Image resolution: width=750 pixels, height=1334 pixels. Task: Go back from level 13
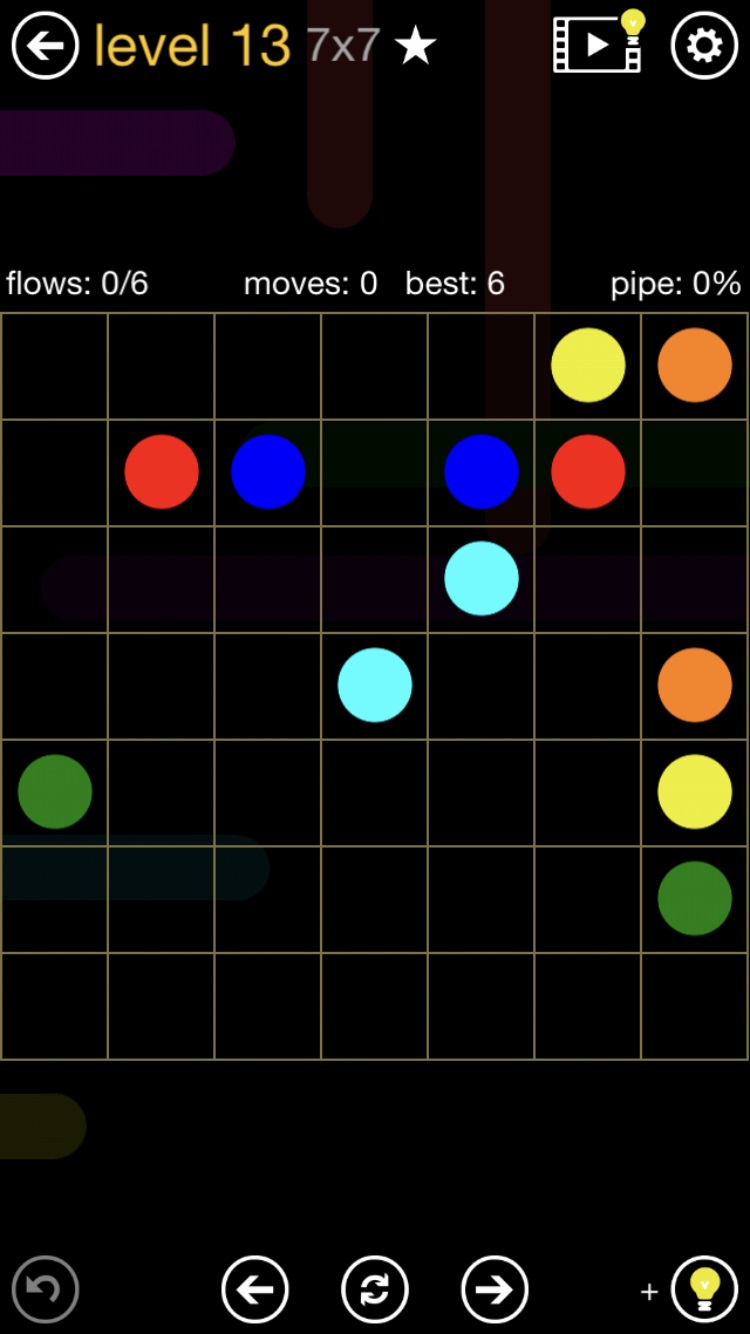coord(45,45)
